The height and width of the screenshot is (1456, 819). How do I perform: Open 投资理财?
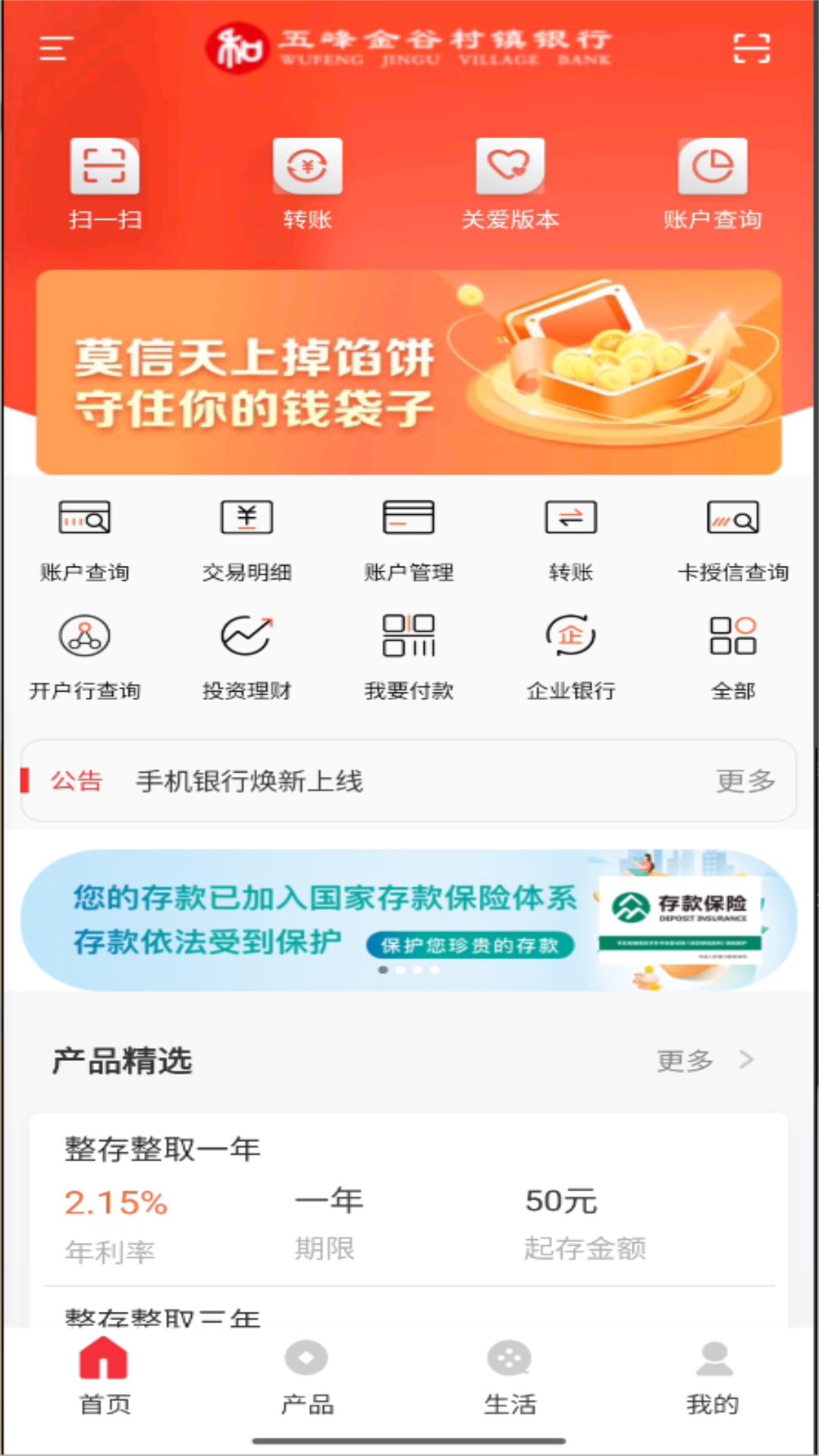click(246, 657)
